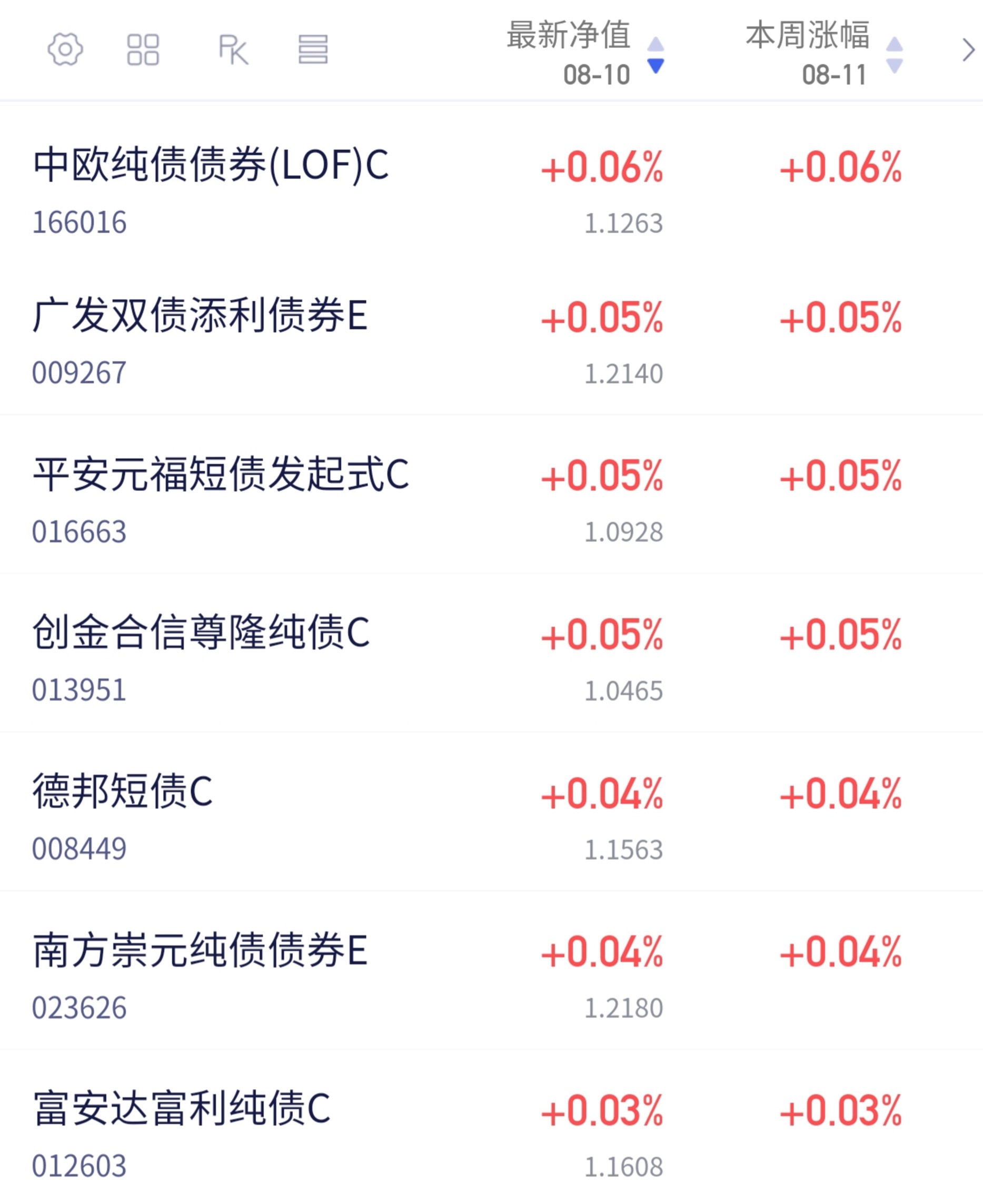Open fund 南方崇元纯债债券E
Viewport: 983px width, 1204px height.
492,970
